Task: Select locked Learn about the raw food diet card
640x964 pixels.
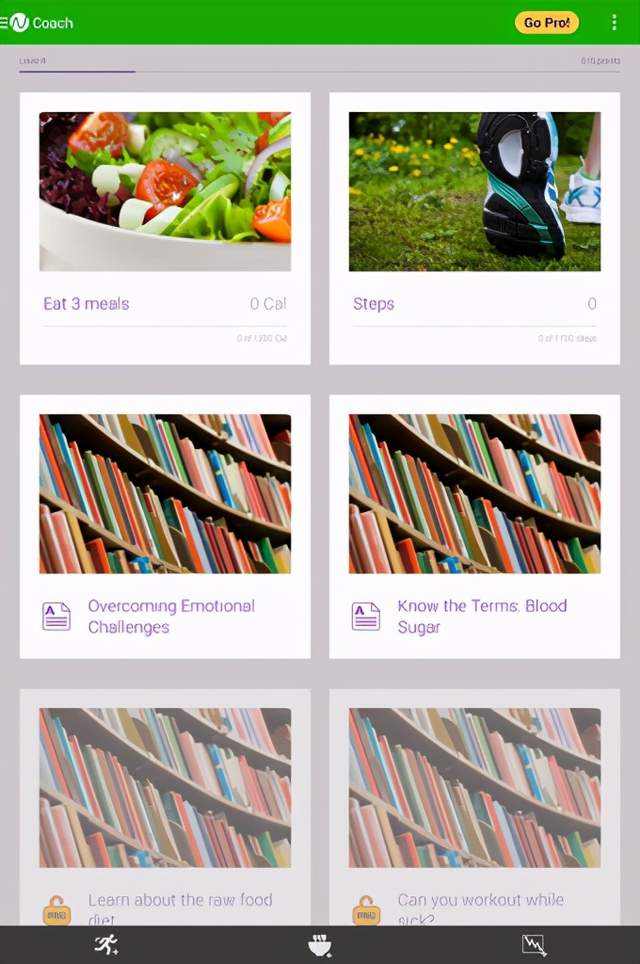Action: 165,810
